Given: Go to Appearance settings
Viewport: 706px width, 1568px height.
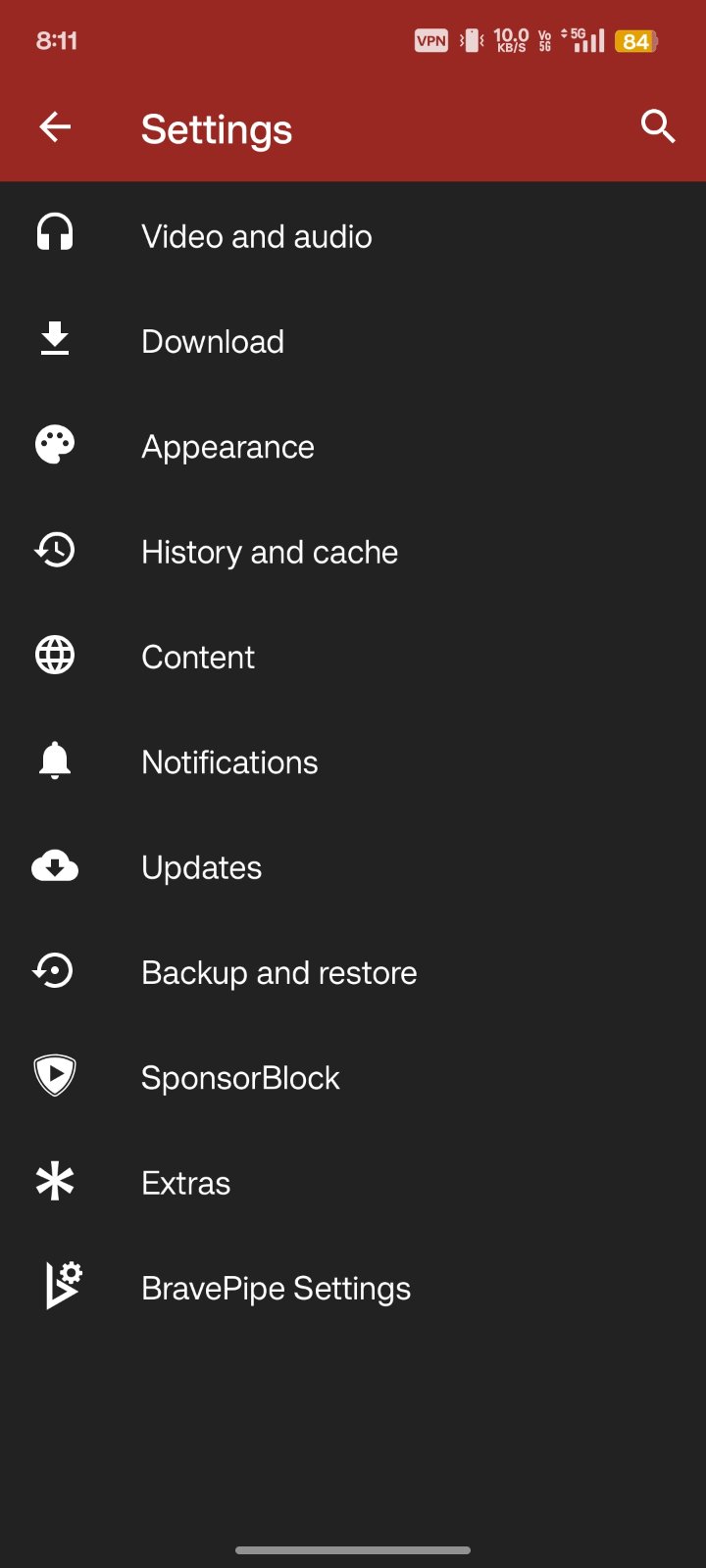Looking at the screenshot, I should click(227, 447).
